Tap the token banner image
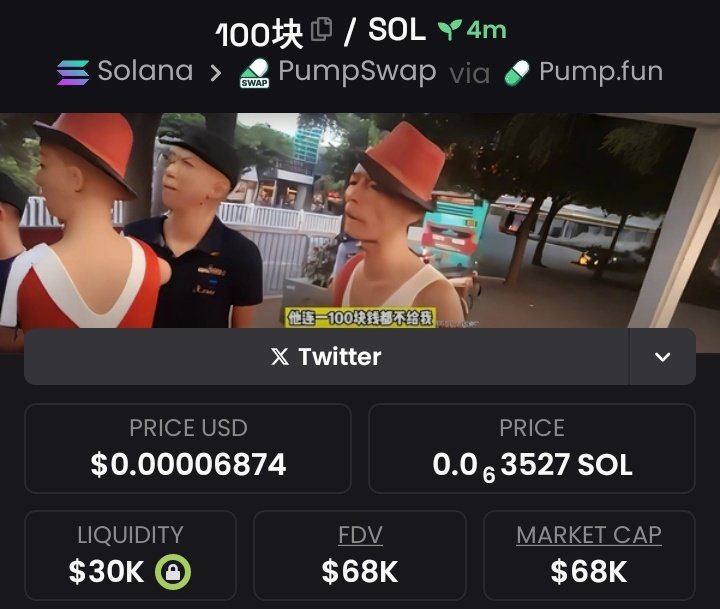Image resolution: width=720 pixels, height=609 pixels. (x=360, y=220)
